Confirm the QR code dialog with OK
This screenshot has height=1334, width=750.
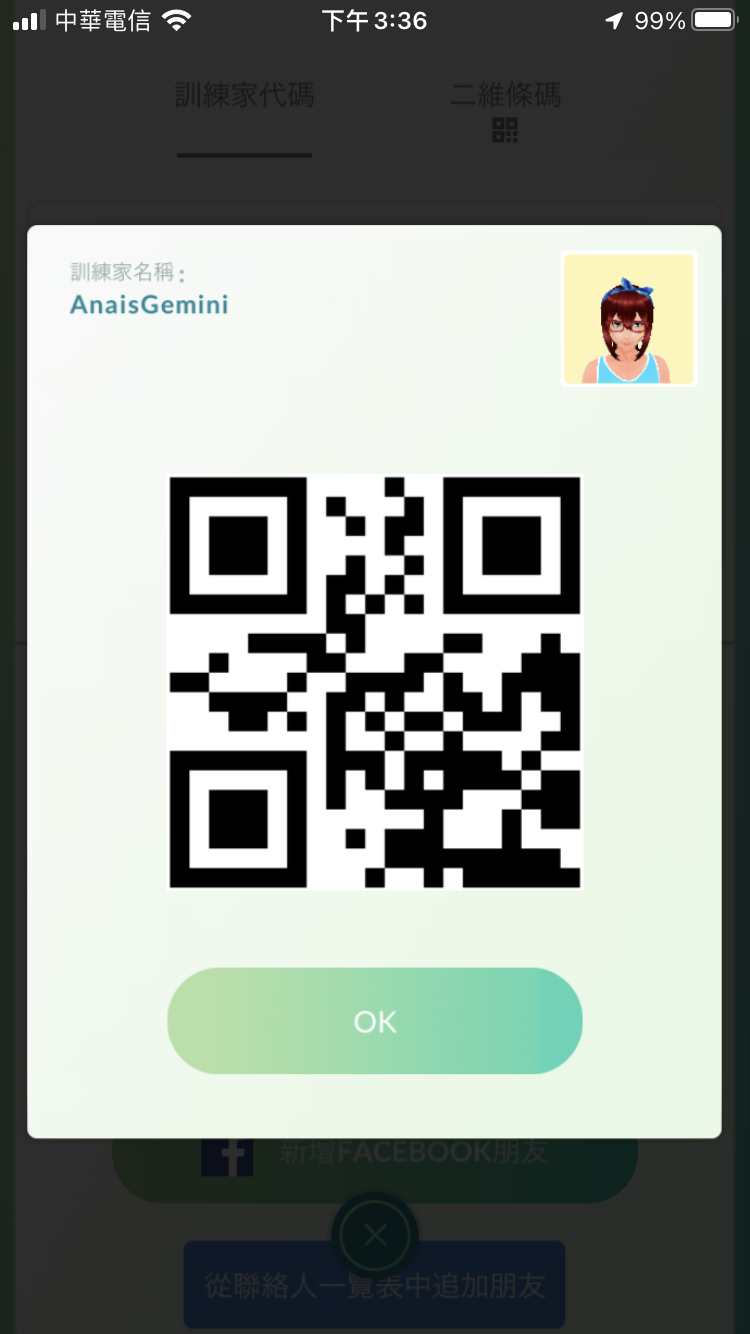pyautogui.click(x=375, y=1021)
